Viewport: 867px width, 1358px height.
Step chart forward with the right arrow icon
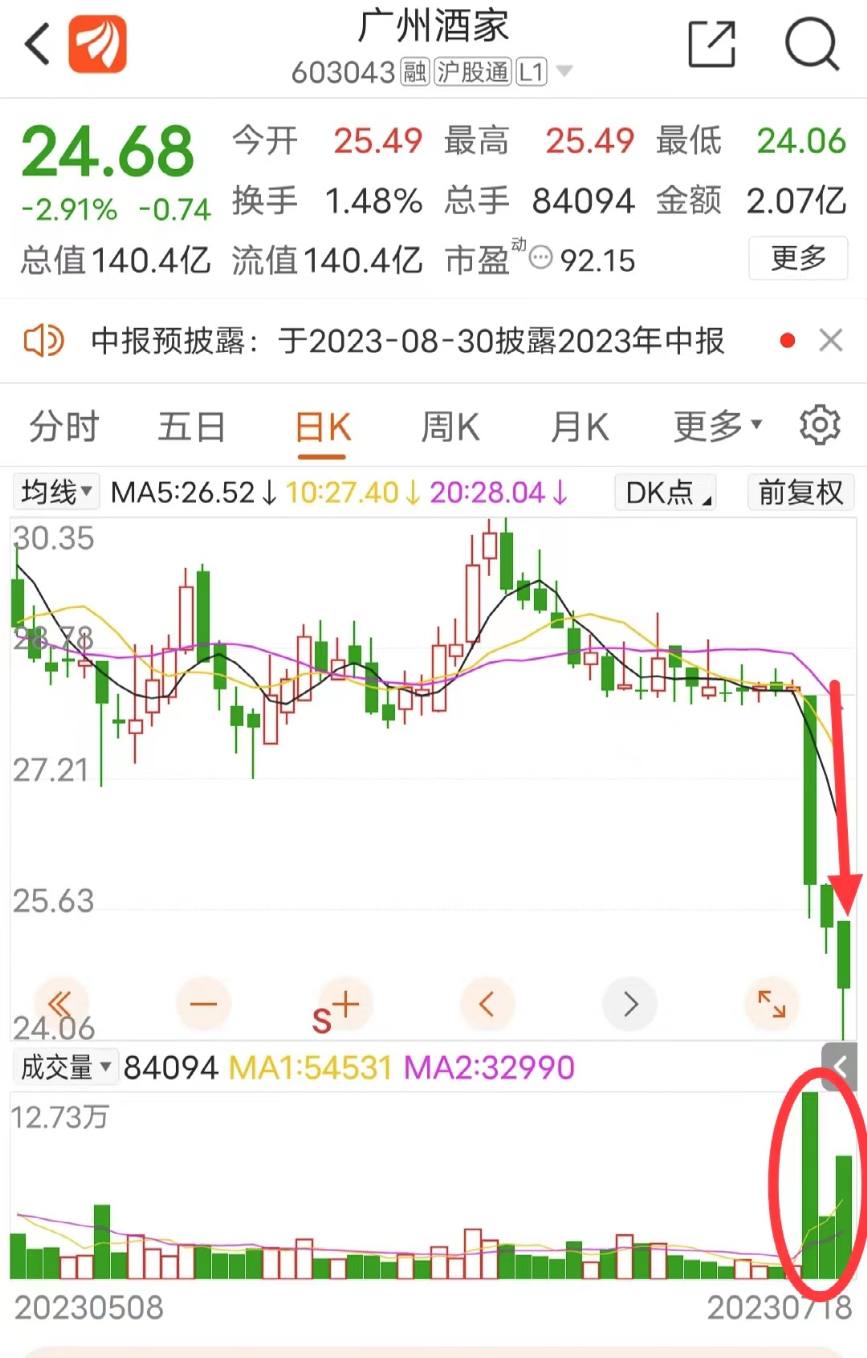(629, 1005)
